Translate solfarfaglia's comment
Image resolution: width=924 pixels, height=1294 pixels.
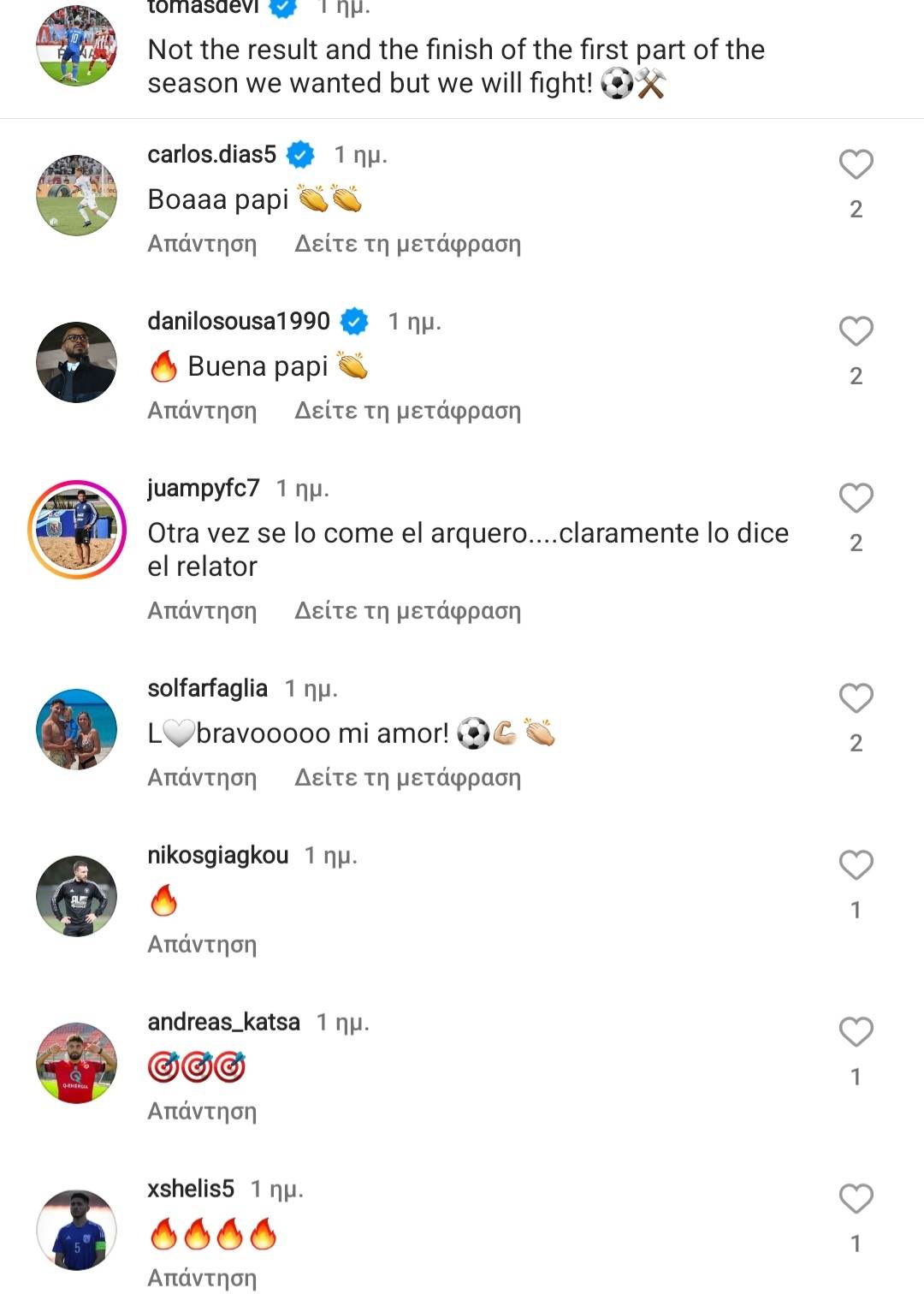pyautogui.click(x=407, y=778)
